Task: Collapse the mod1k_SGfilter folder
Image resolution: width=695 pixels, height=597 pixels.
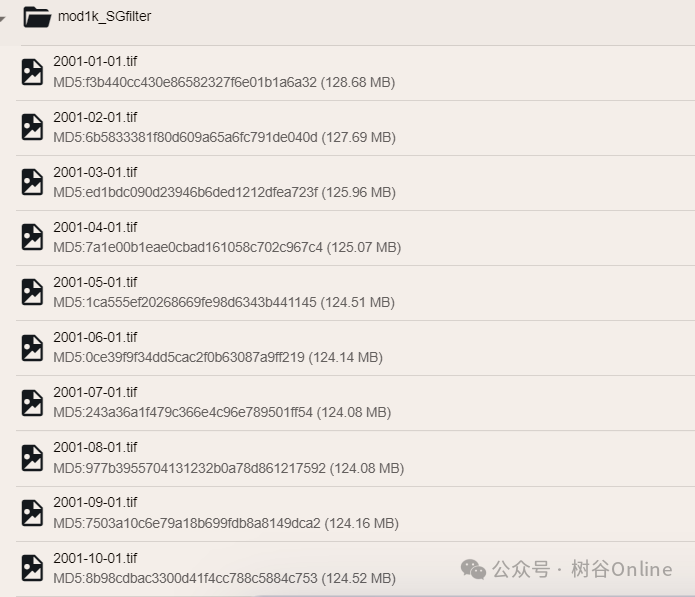Action: (x=3, y=17)
